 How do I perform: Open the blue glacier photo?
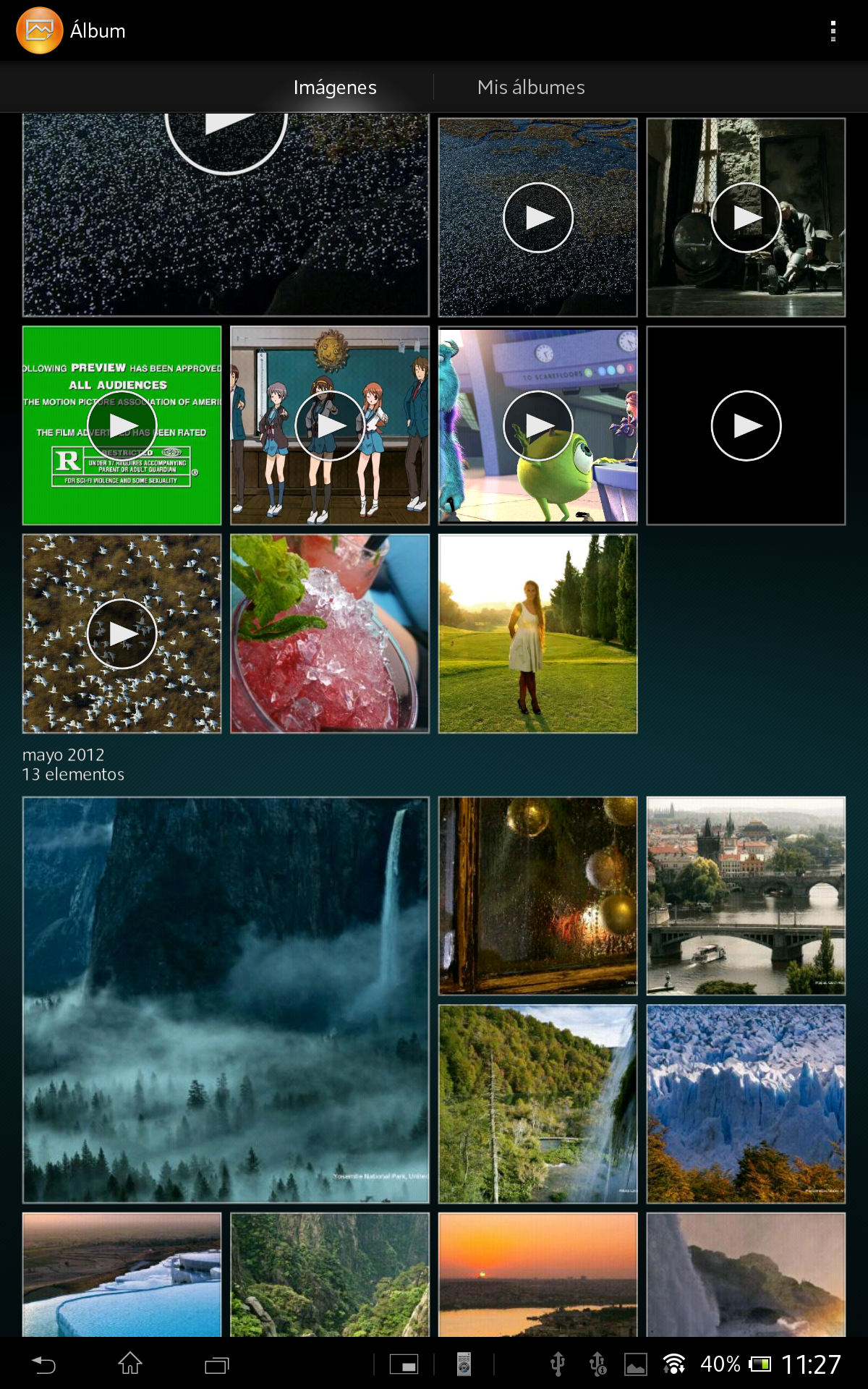[x=746, y=1104]
